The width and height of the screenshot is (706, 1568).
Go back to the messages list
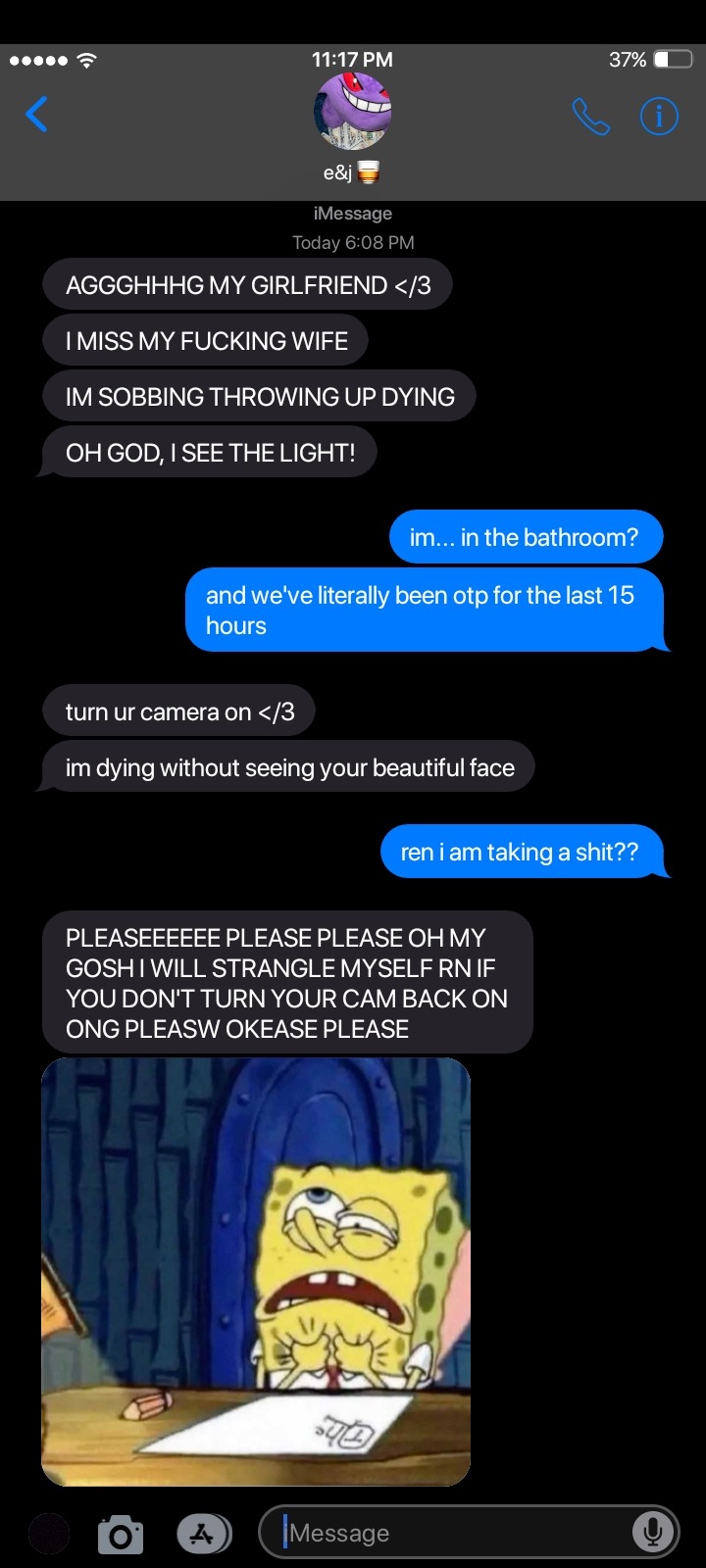pos(37,115)
